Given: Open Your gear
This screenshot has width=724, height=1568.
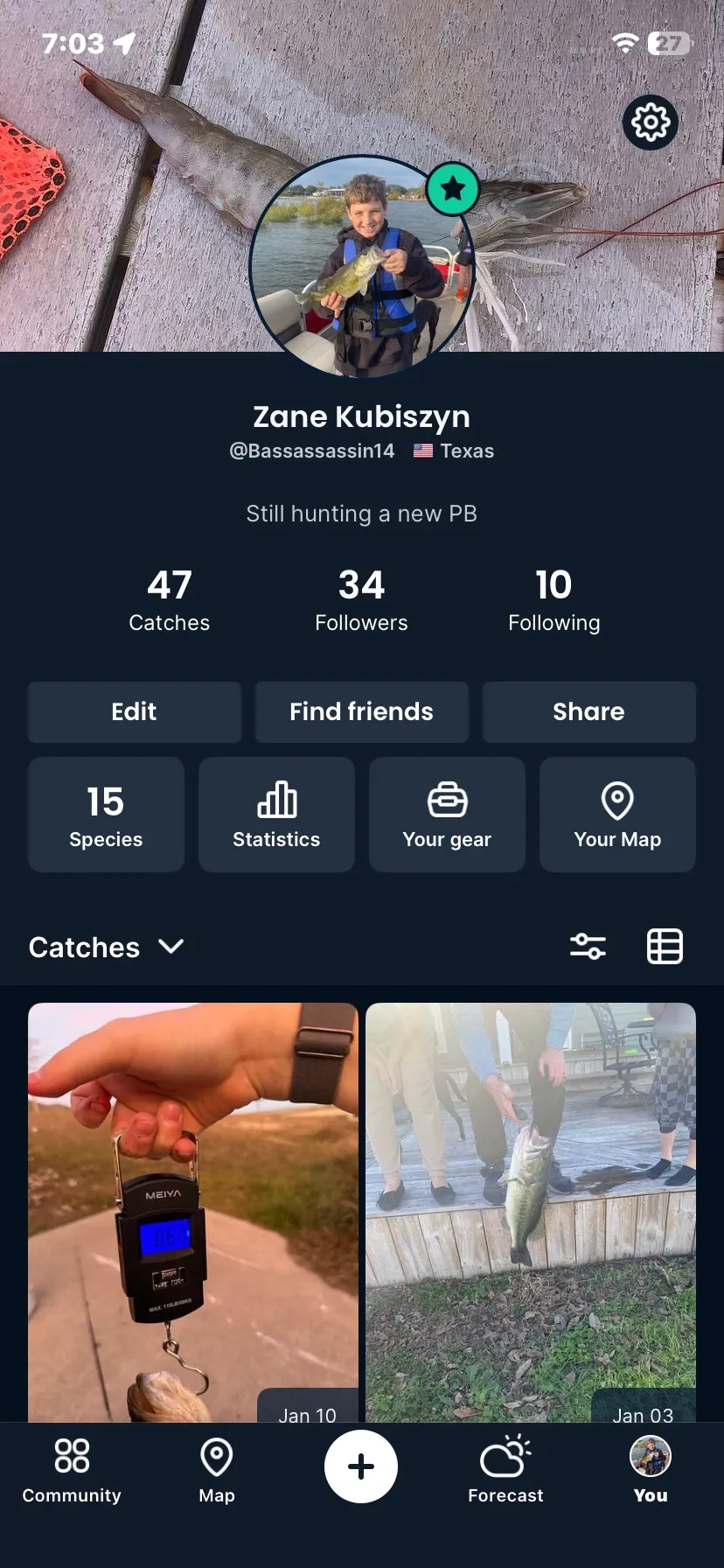Looking at the screenshot, I should pos(447,815).
